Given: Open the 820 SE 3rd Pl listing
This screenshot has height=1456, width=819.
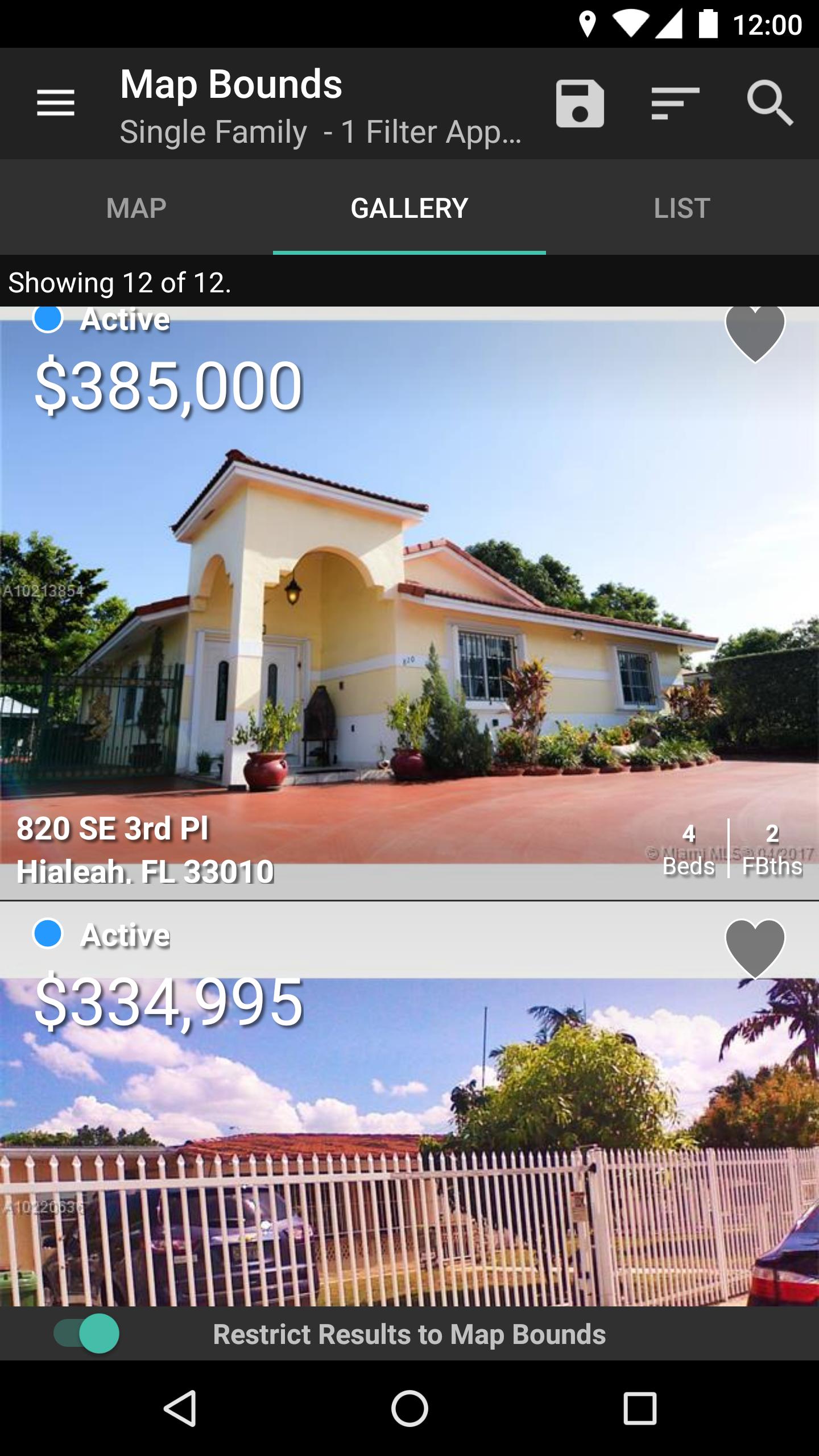Looking at the screenshot, I should (409, 626).
